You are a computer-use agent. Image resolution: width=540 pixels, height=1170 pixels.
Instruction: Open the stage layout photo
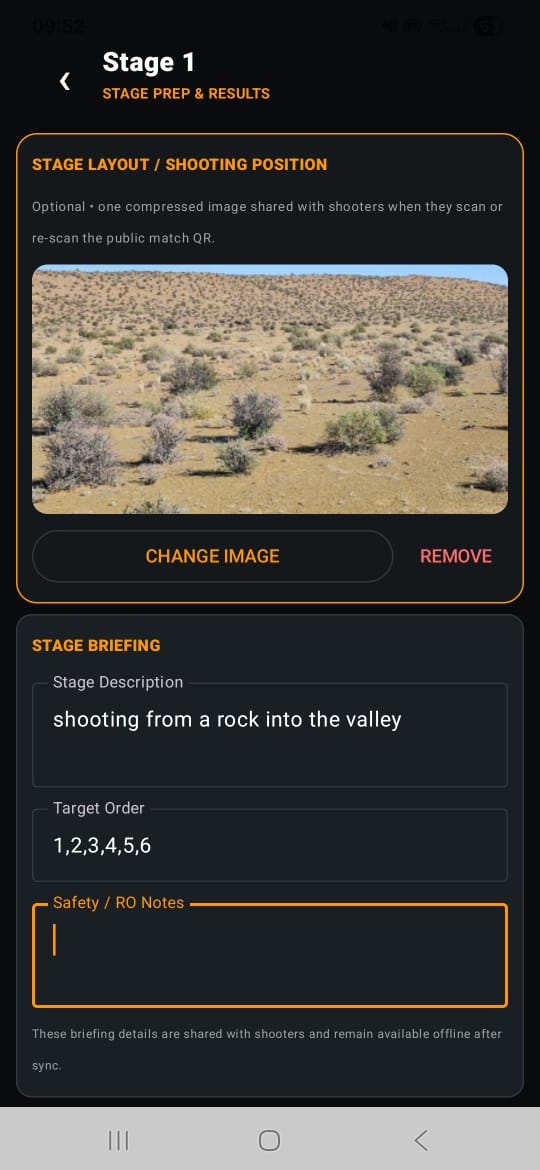[x=270, y=389]
